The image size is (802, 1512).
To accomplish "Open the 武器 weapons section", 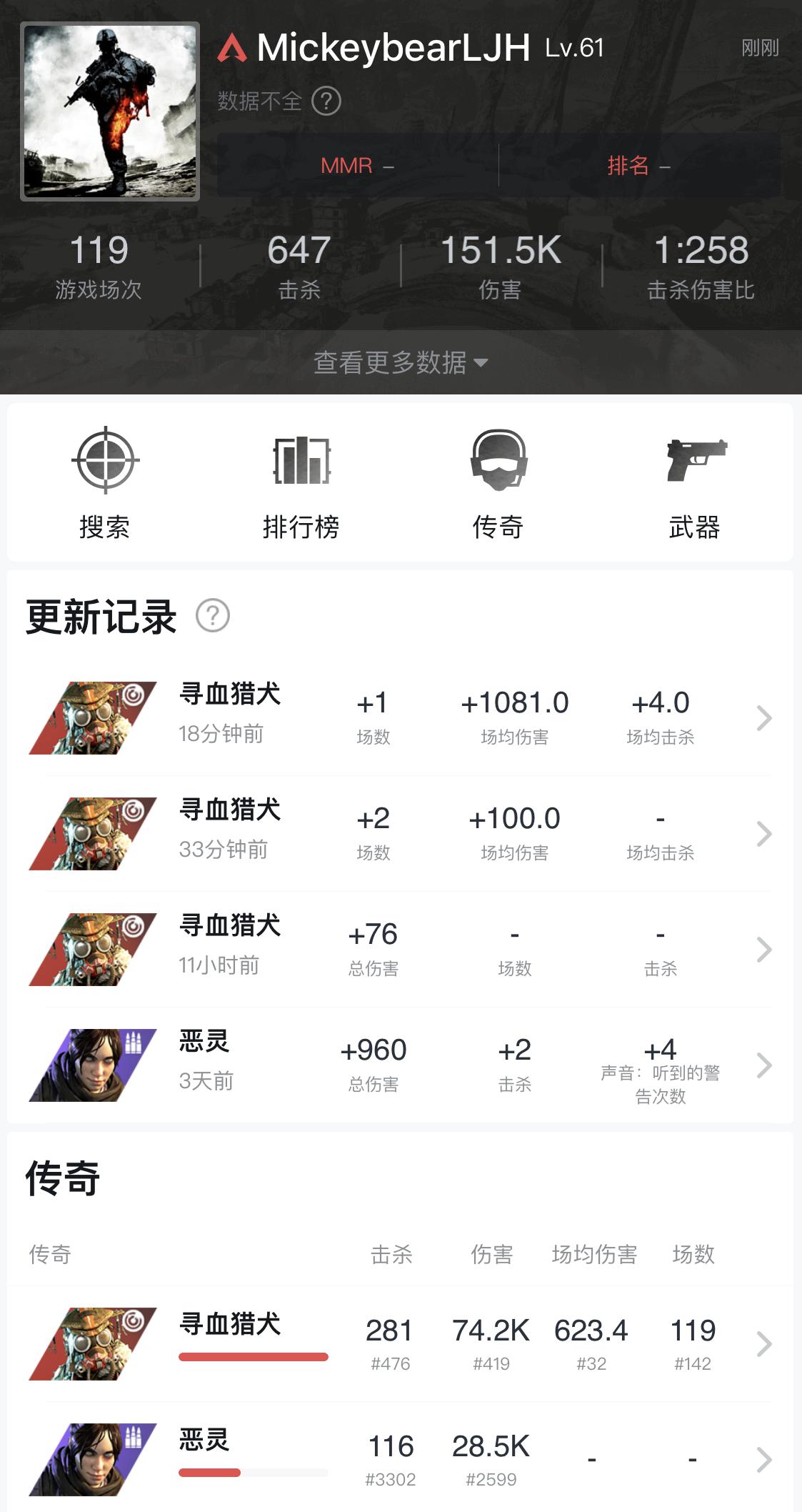I will pos(694,483).
